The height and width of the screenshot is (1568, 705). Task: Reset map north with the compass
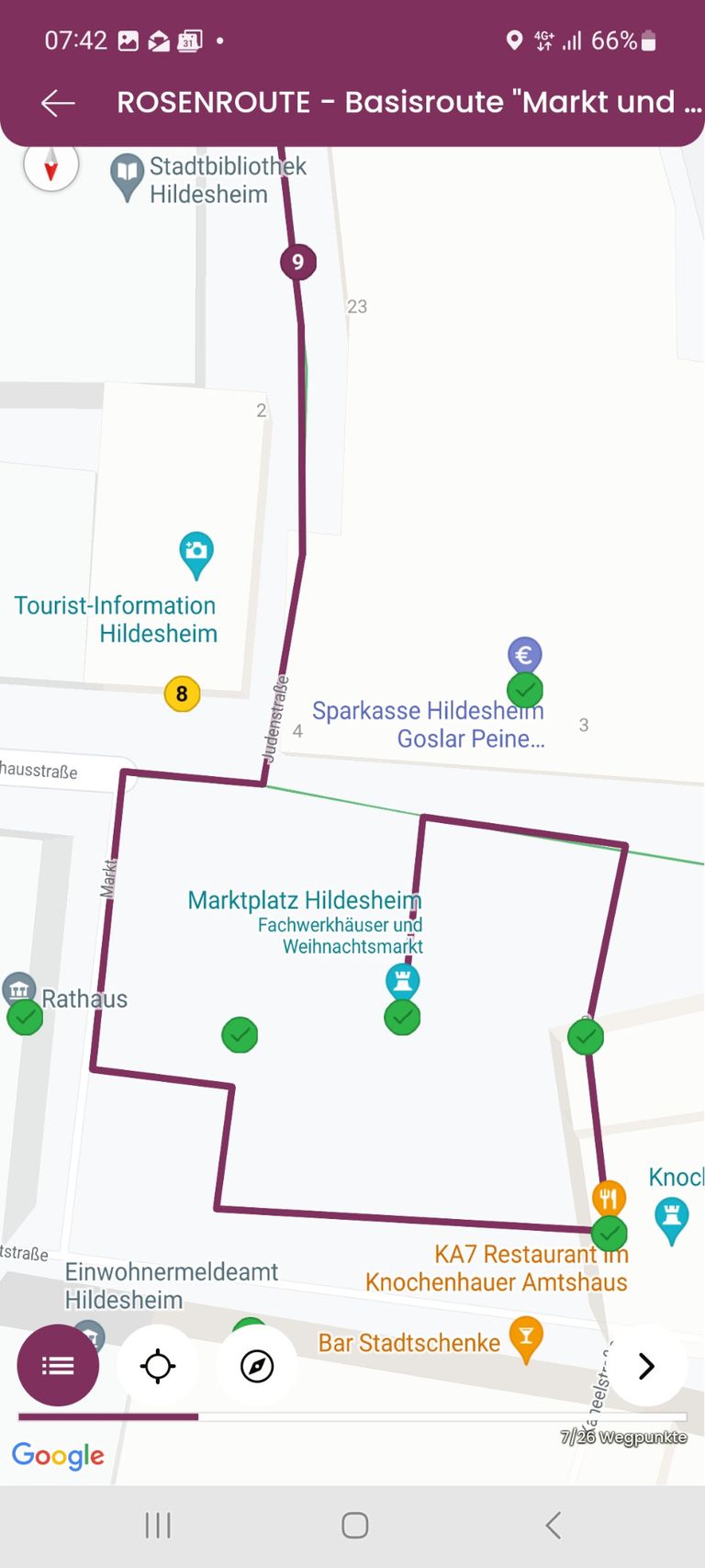[51, 166]
